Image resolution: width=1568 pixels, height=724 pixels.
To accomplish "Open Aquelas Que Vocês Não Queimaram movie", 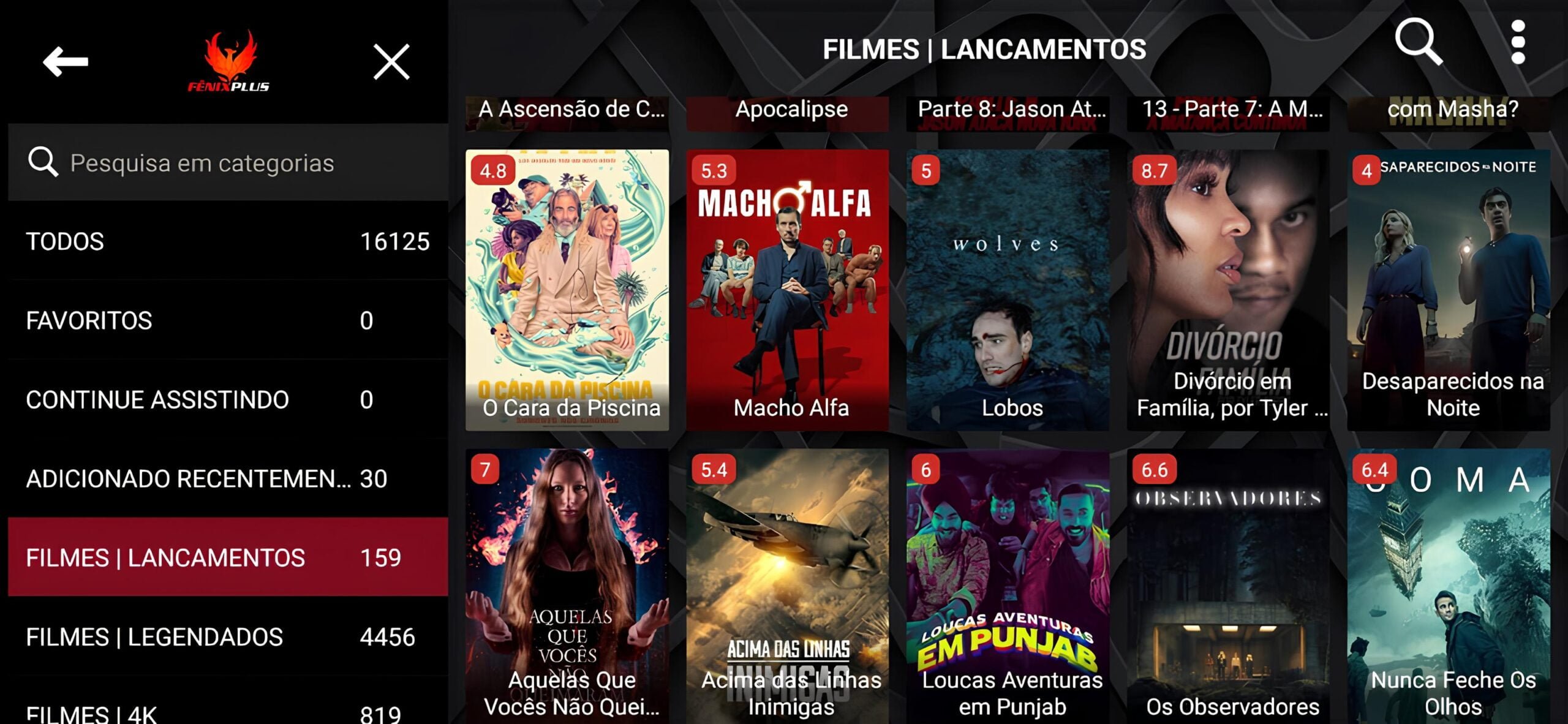I will [x=567, y=585].
